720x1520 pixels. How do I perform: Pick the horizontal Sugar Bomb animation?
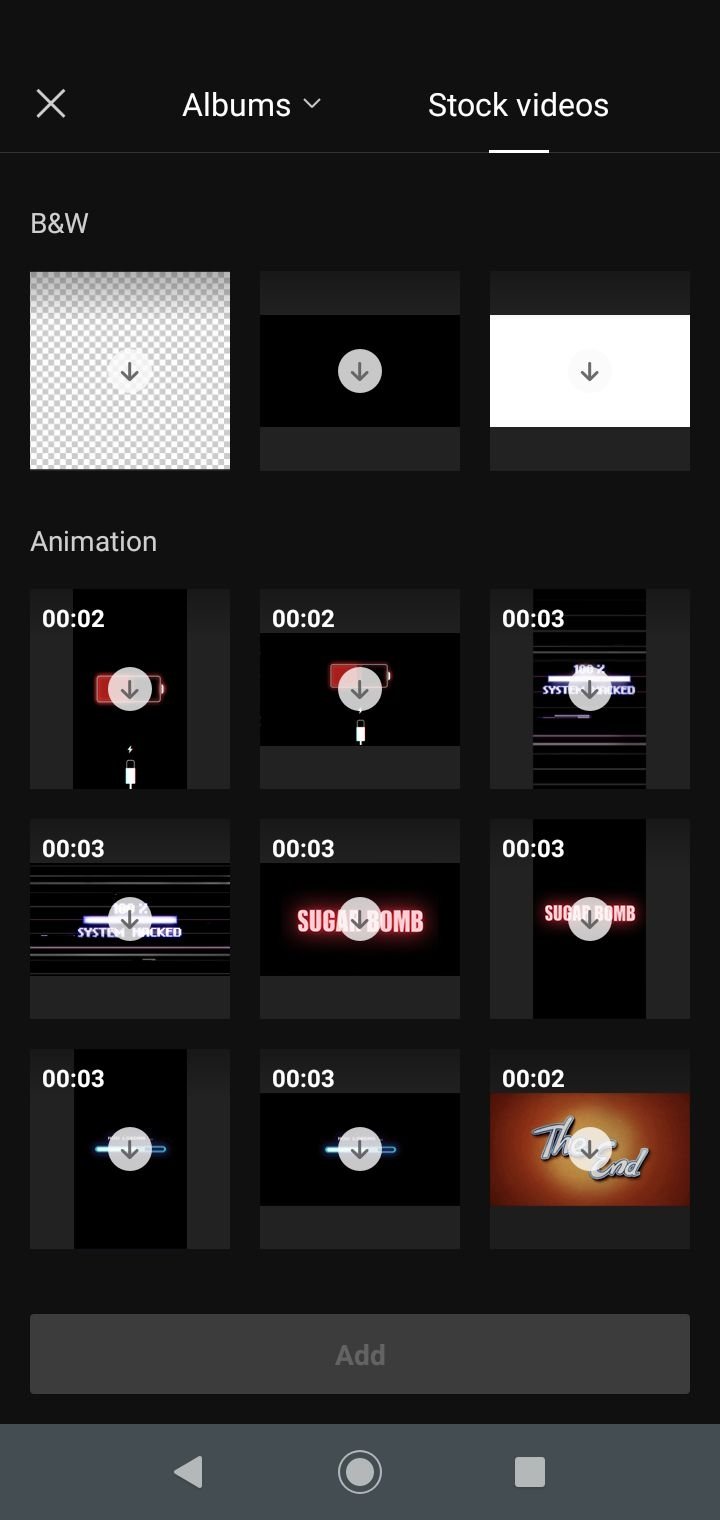(x=360, y=919)
